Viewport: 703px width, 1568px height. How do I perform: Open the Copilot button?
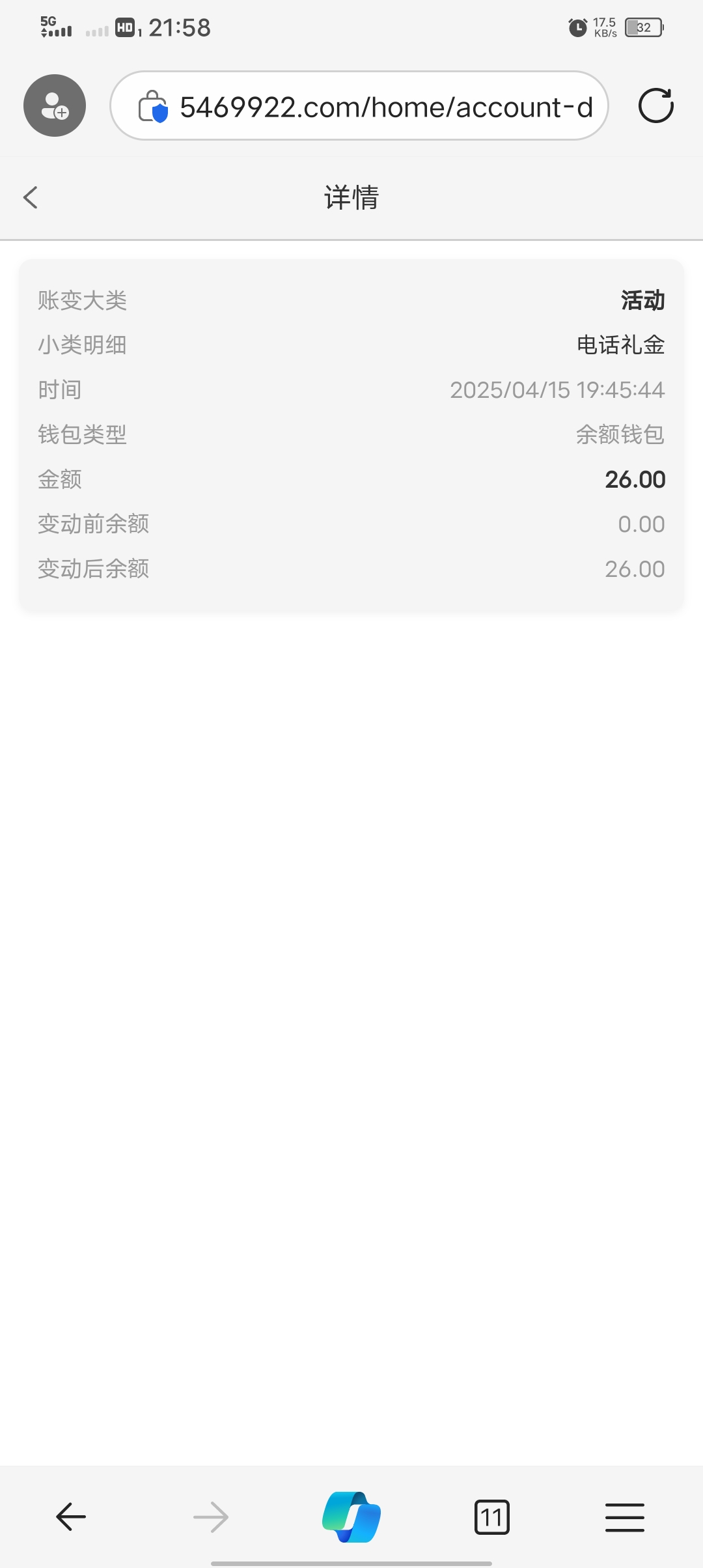[x=351, y=1517]
